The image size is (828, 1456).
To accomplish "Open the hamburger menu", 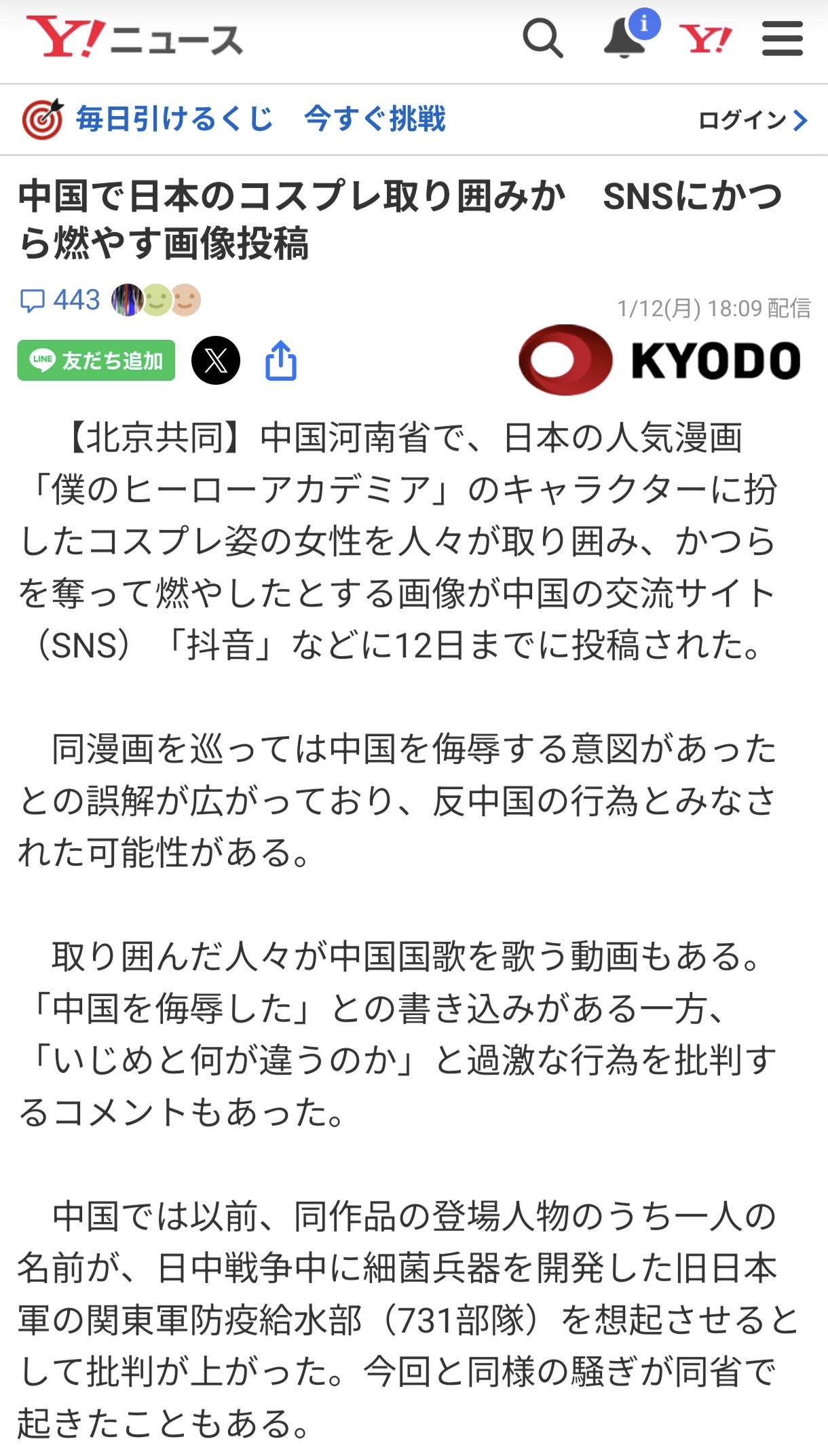I will [783, 39].
